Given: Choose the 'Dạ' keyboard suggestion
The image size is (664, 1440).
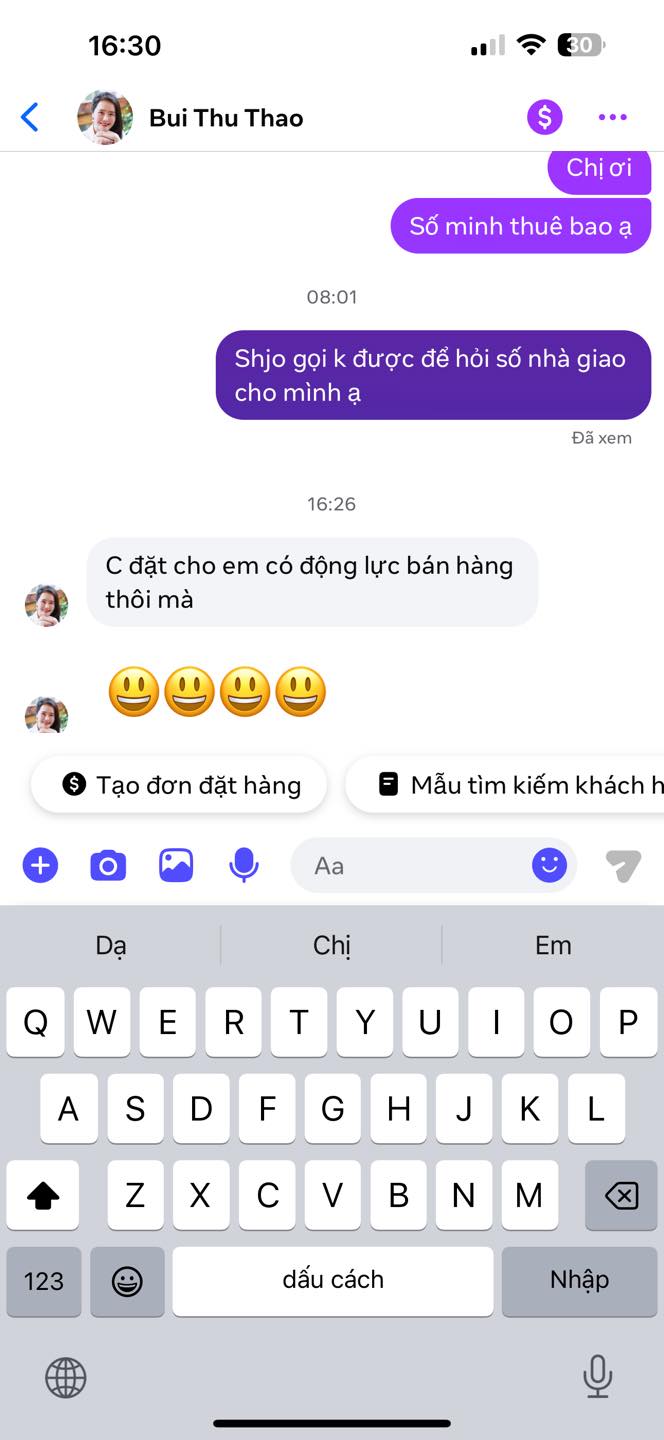Looking at the screenshot, I should pos(111,945).
